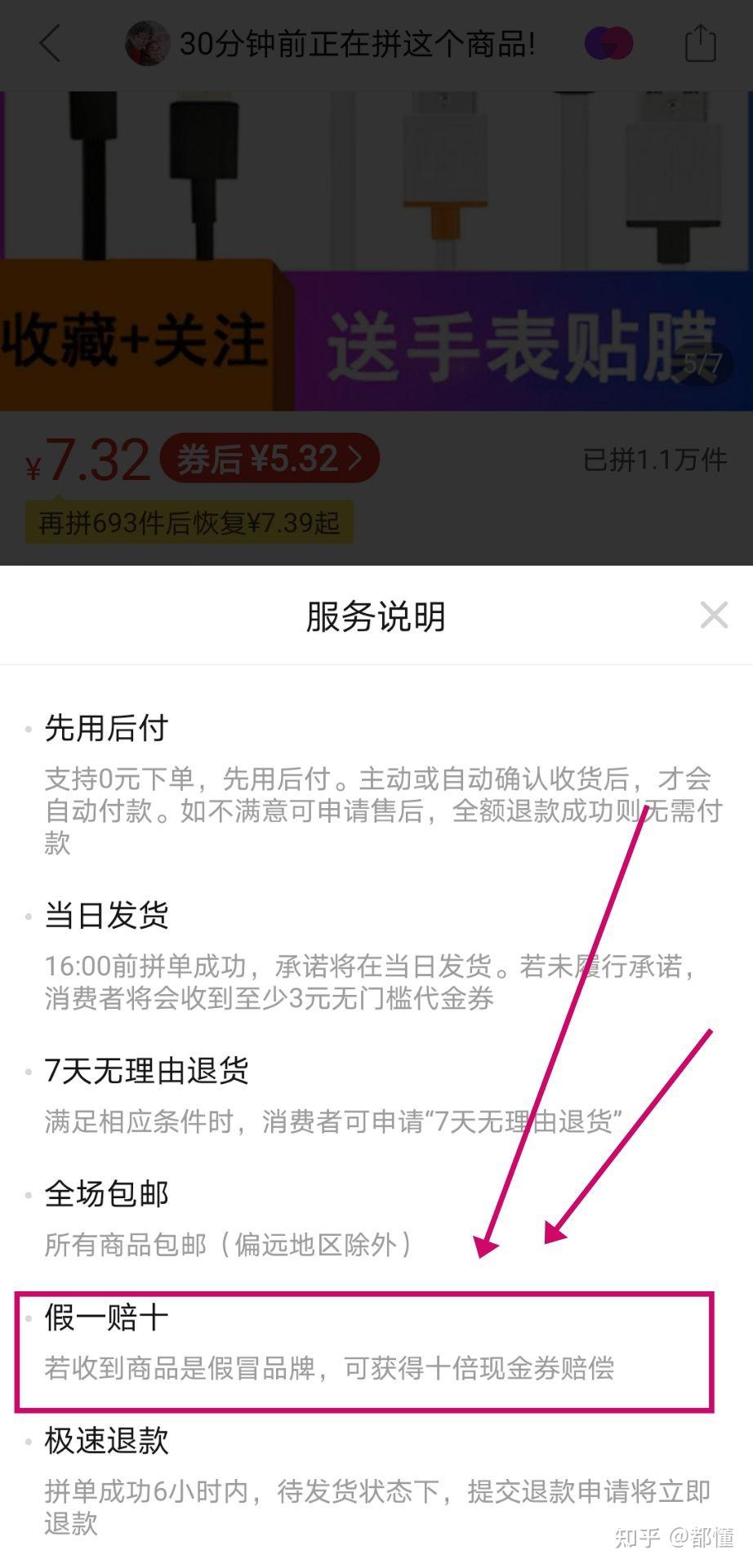Tap the back arrow at top left

point(49,45)
